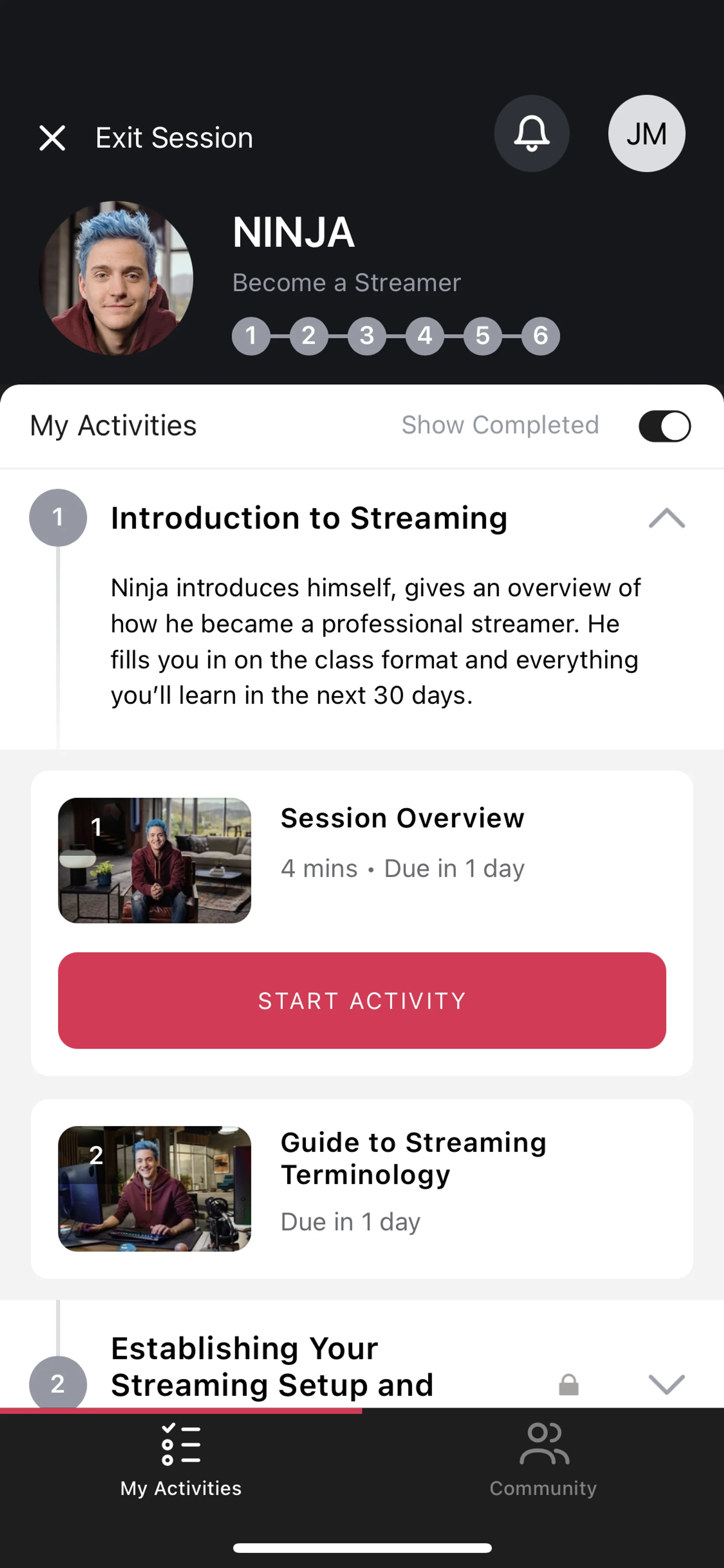Tap the Start Activity button
Screen dimensions: 724x1568
click(361, 1000)
